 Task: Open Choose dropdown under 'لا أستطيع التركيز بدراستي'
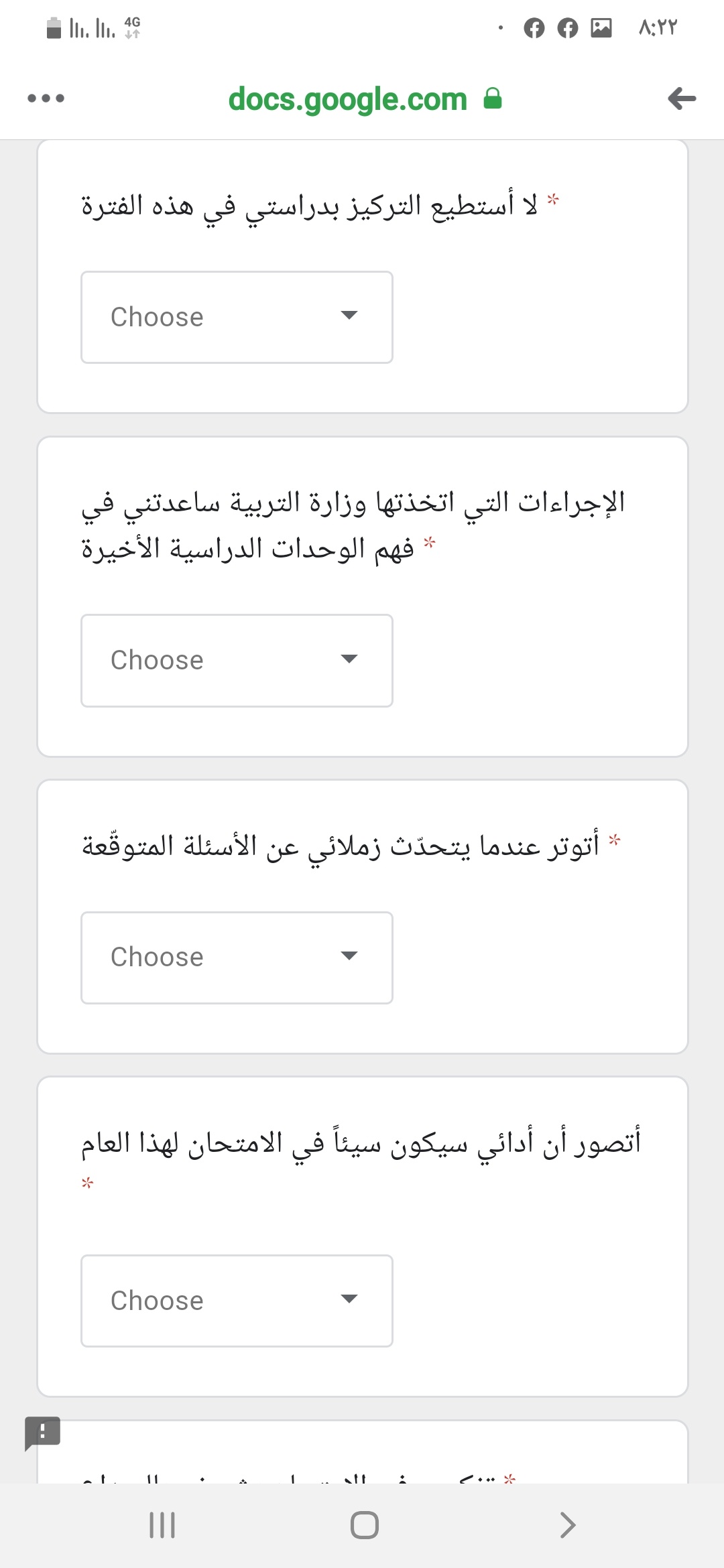coord(237,317)
